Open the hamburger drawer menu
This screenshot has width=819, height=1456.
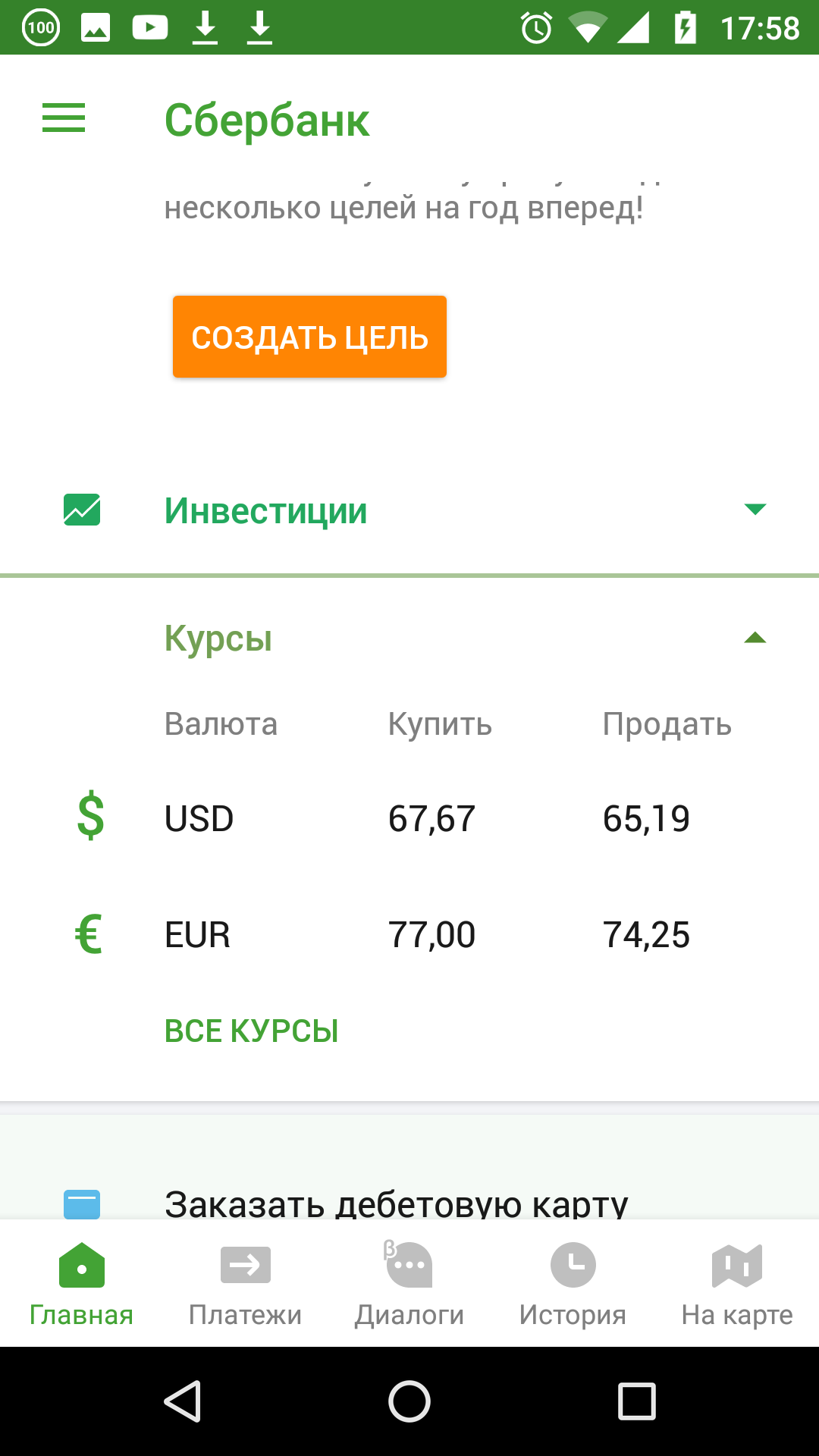click(64, 119)
